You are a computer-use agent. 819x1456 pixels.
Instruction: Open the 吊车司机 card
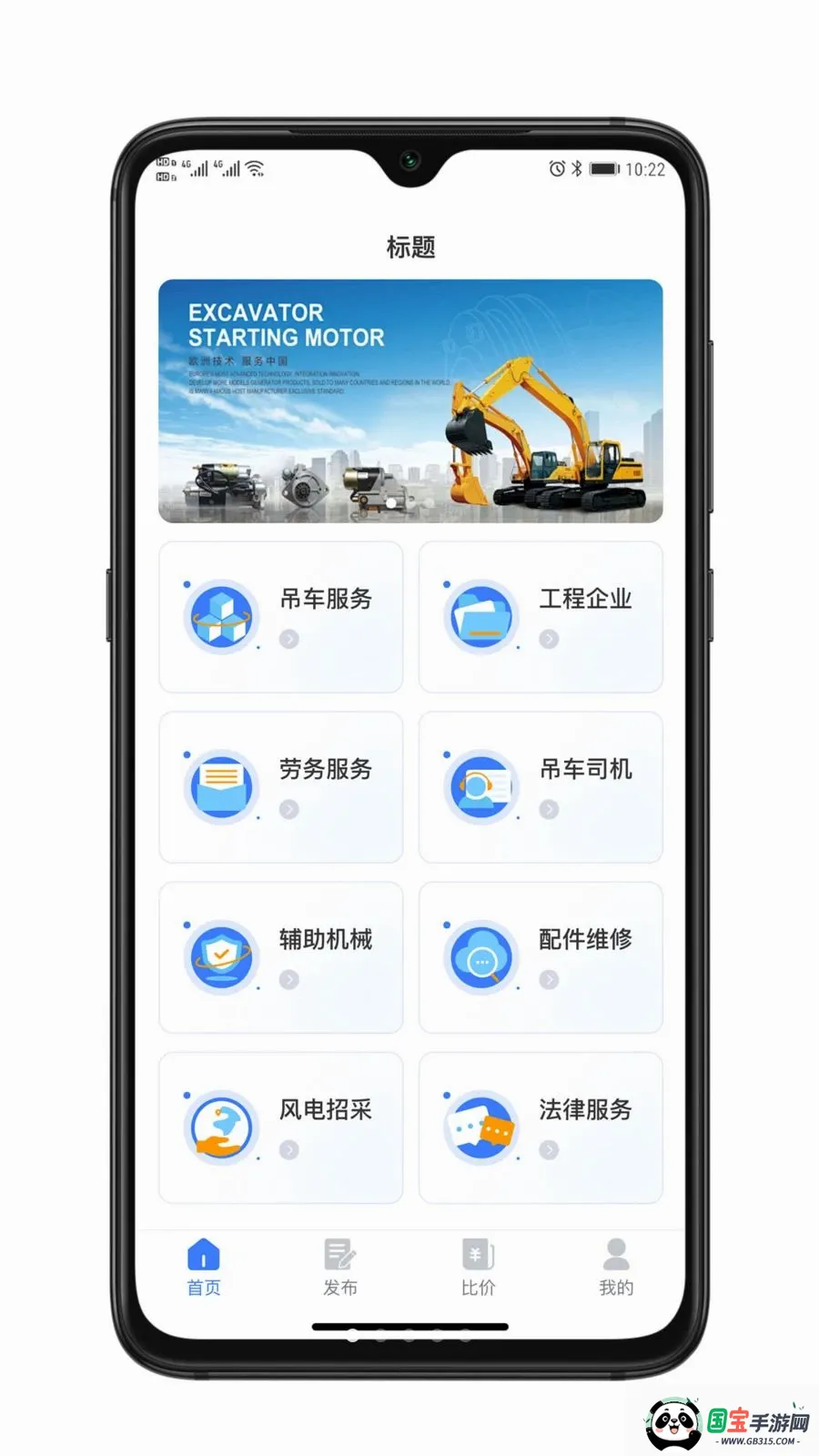coord(541,787)
